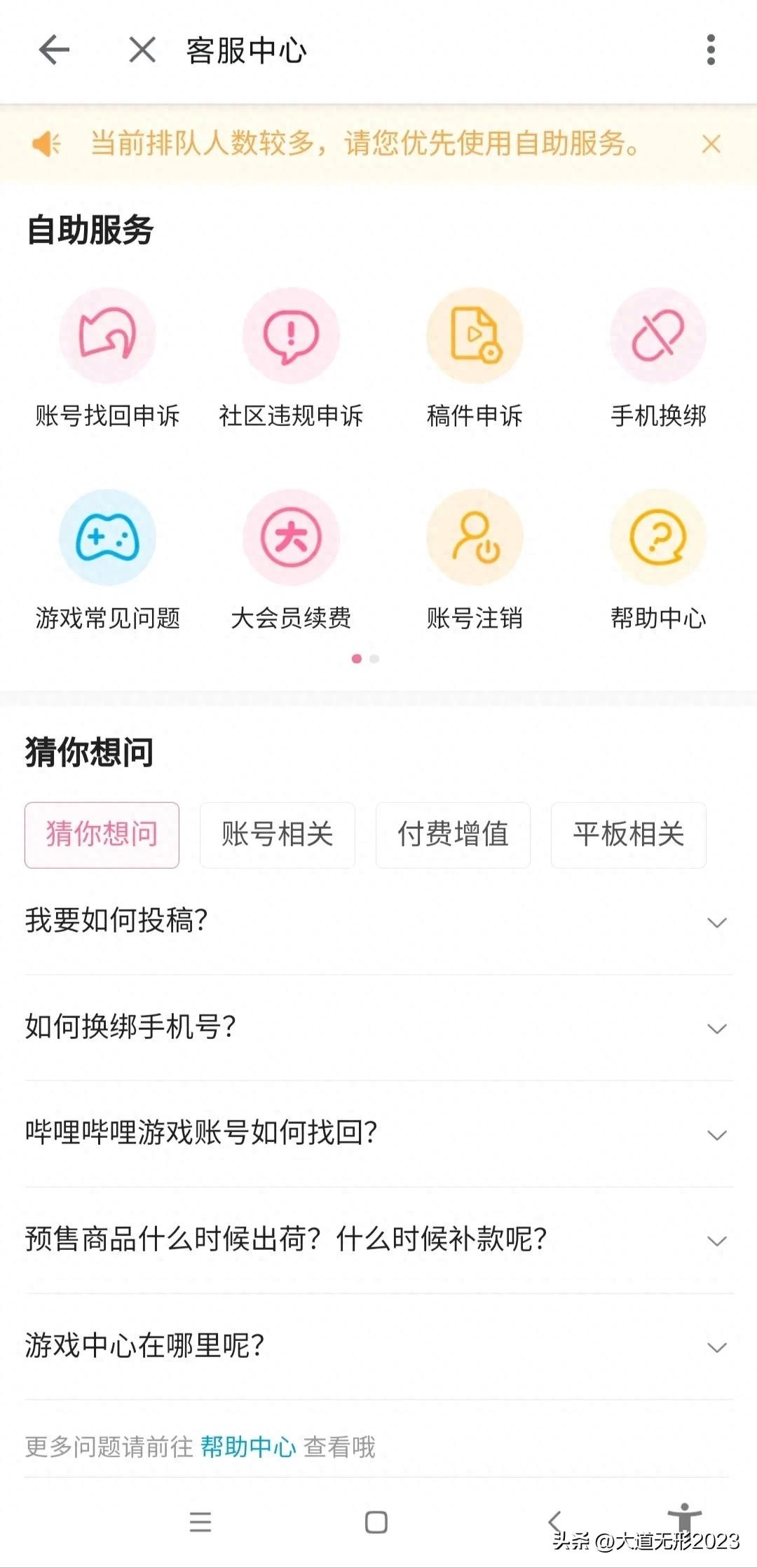Dismiss the queue notice banner

pos(711,144)
